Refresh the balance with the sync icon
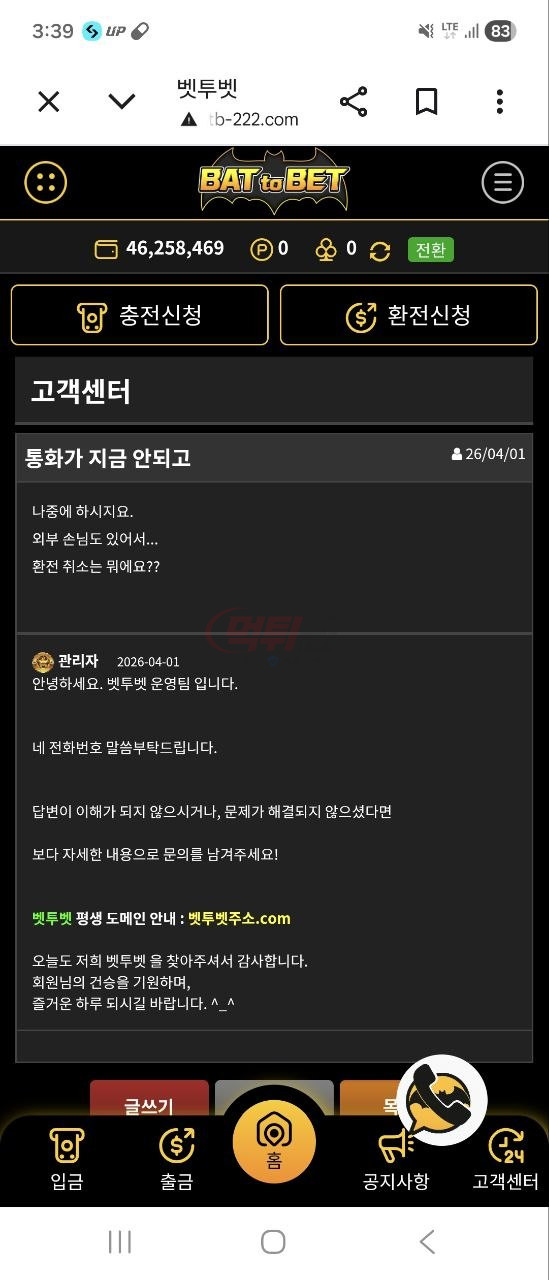 pyautogui.click(x=380, y=250)
